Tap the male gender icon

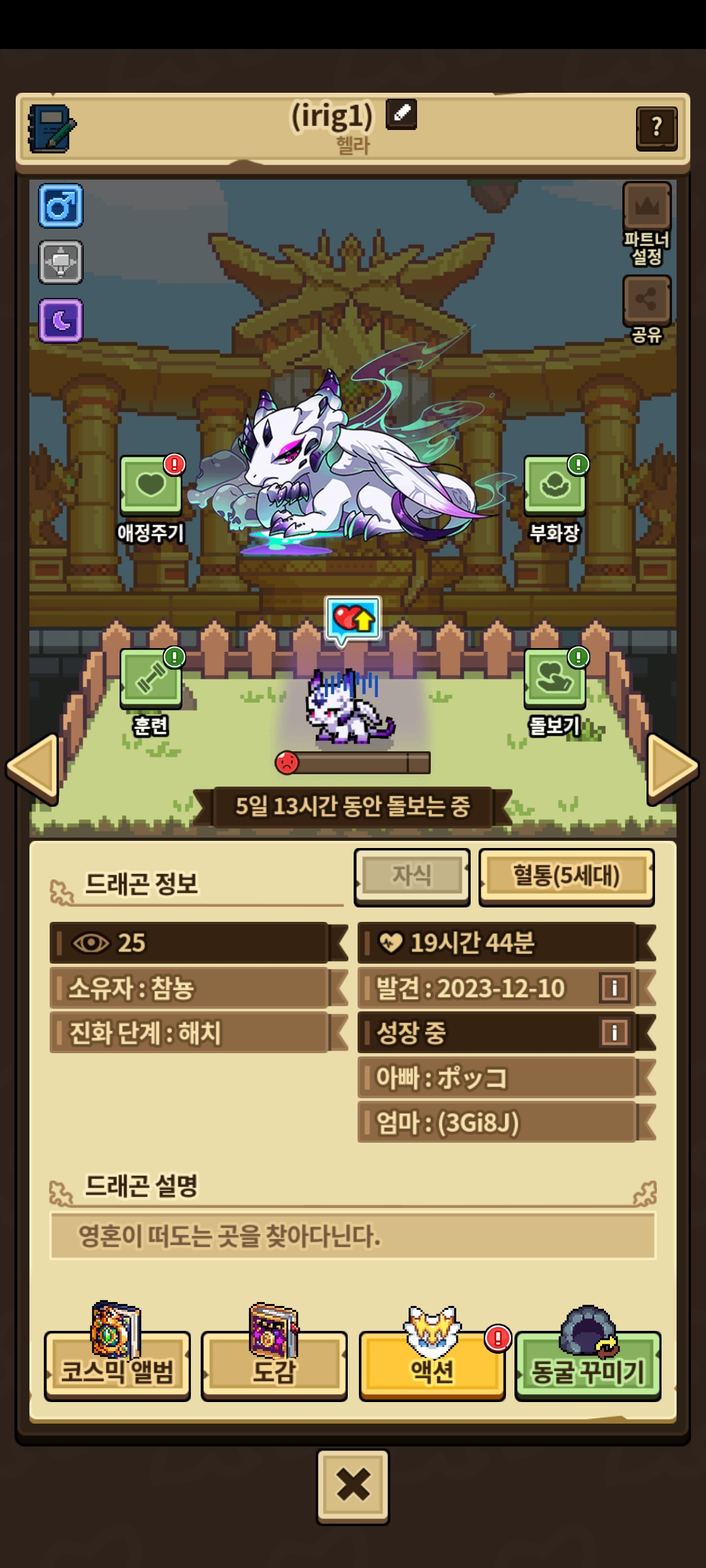click(61, 206)
